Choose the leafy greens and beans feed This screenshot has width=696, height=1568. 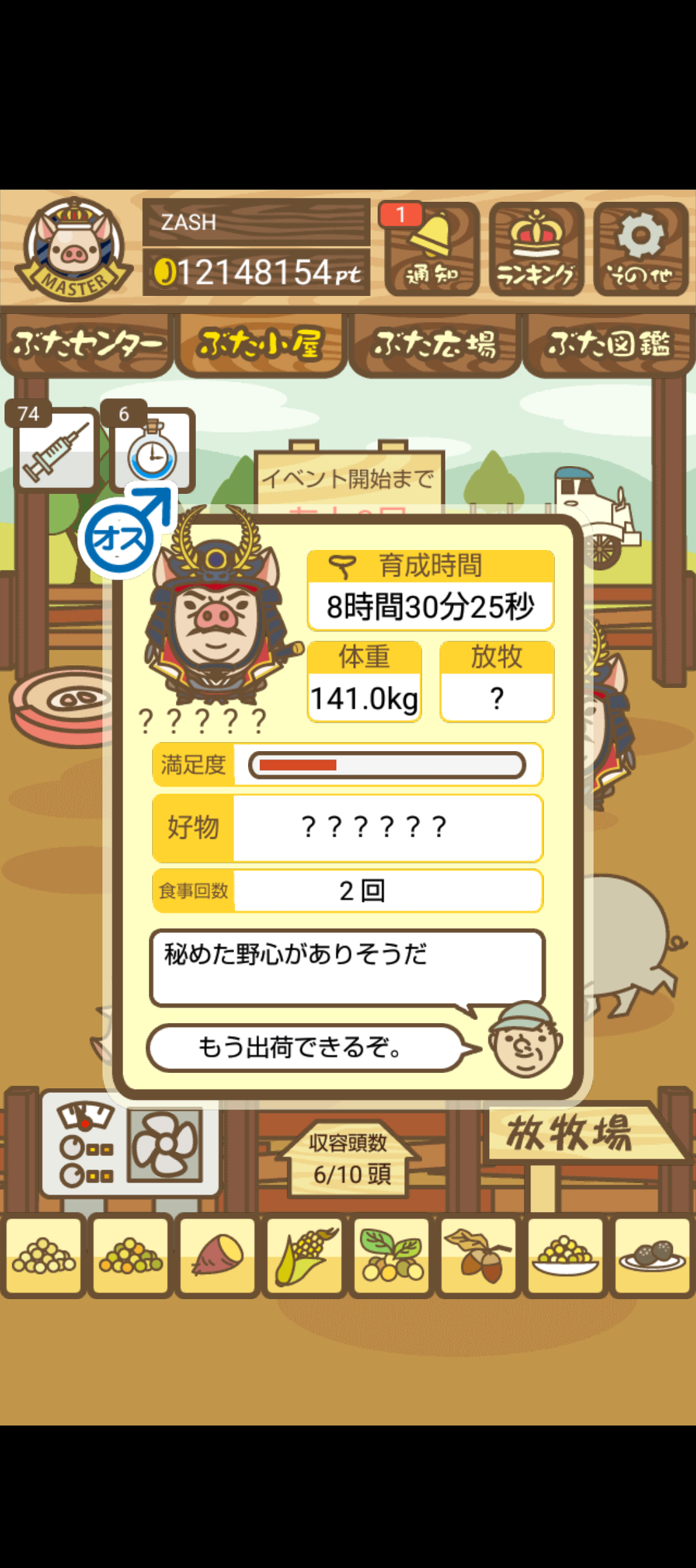click(392, 1255)
